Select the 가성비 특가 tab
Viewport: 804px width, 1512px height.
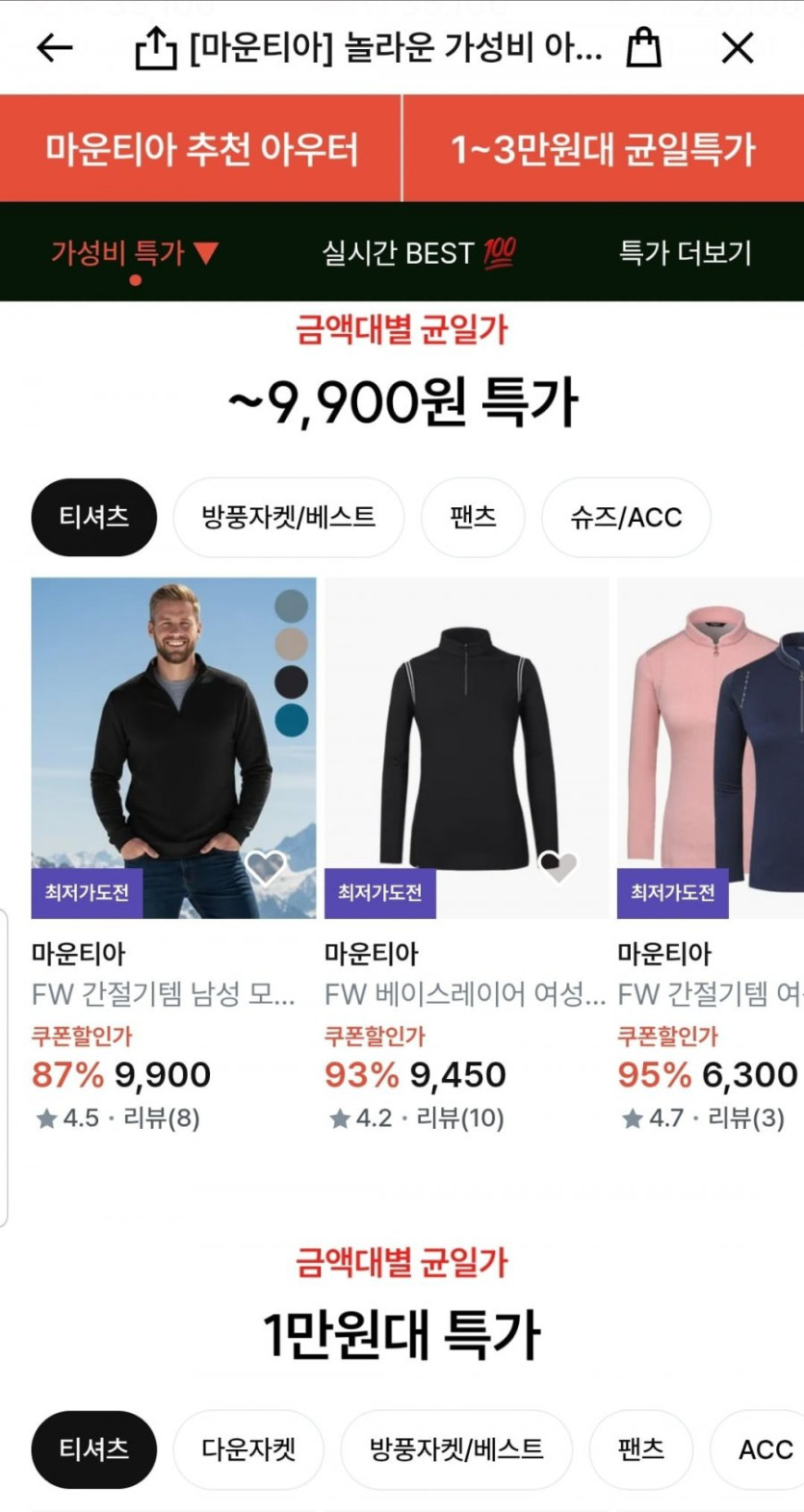tap(135, 253)
